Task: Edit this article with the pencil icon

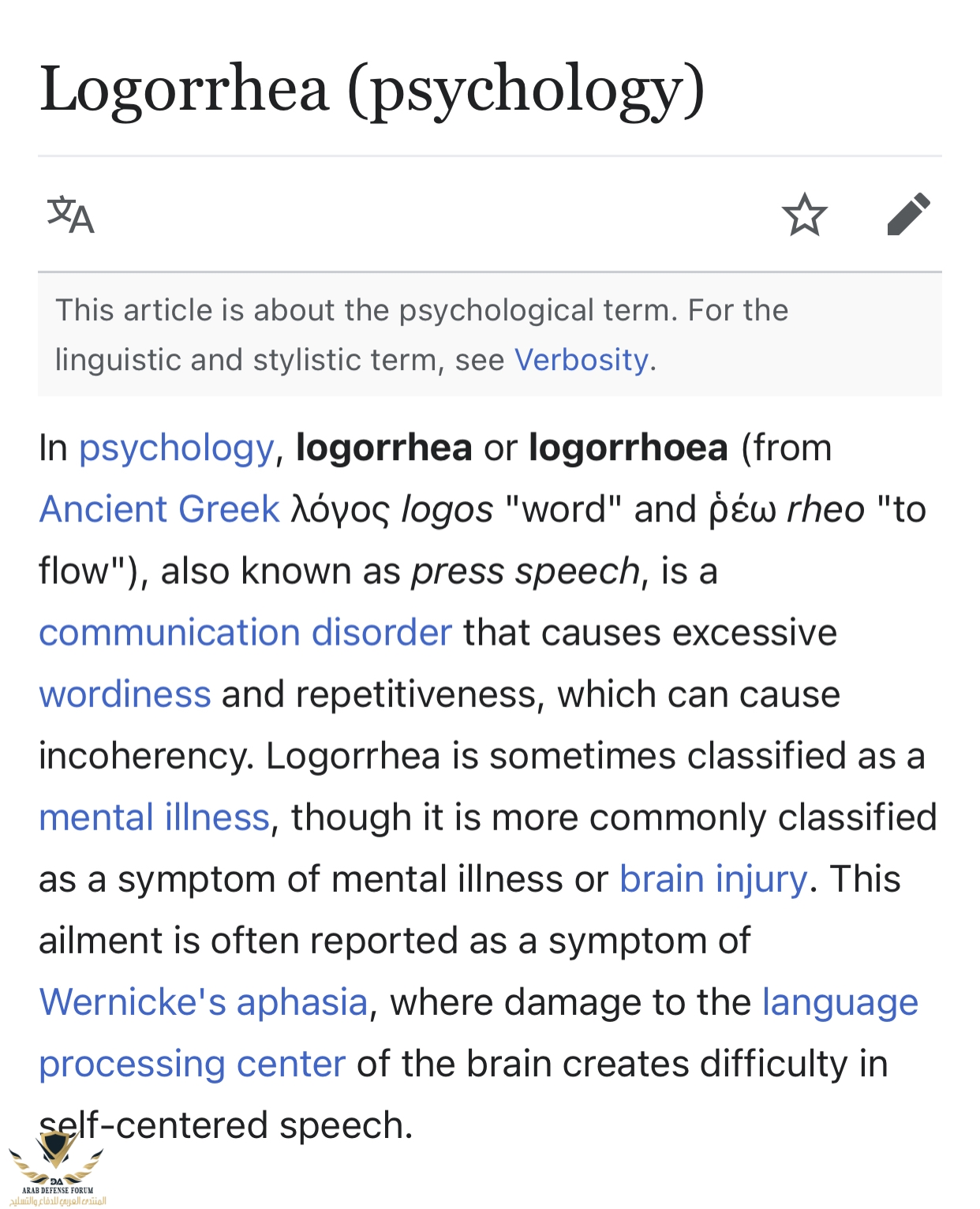Action: (908, 215)
